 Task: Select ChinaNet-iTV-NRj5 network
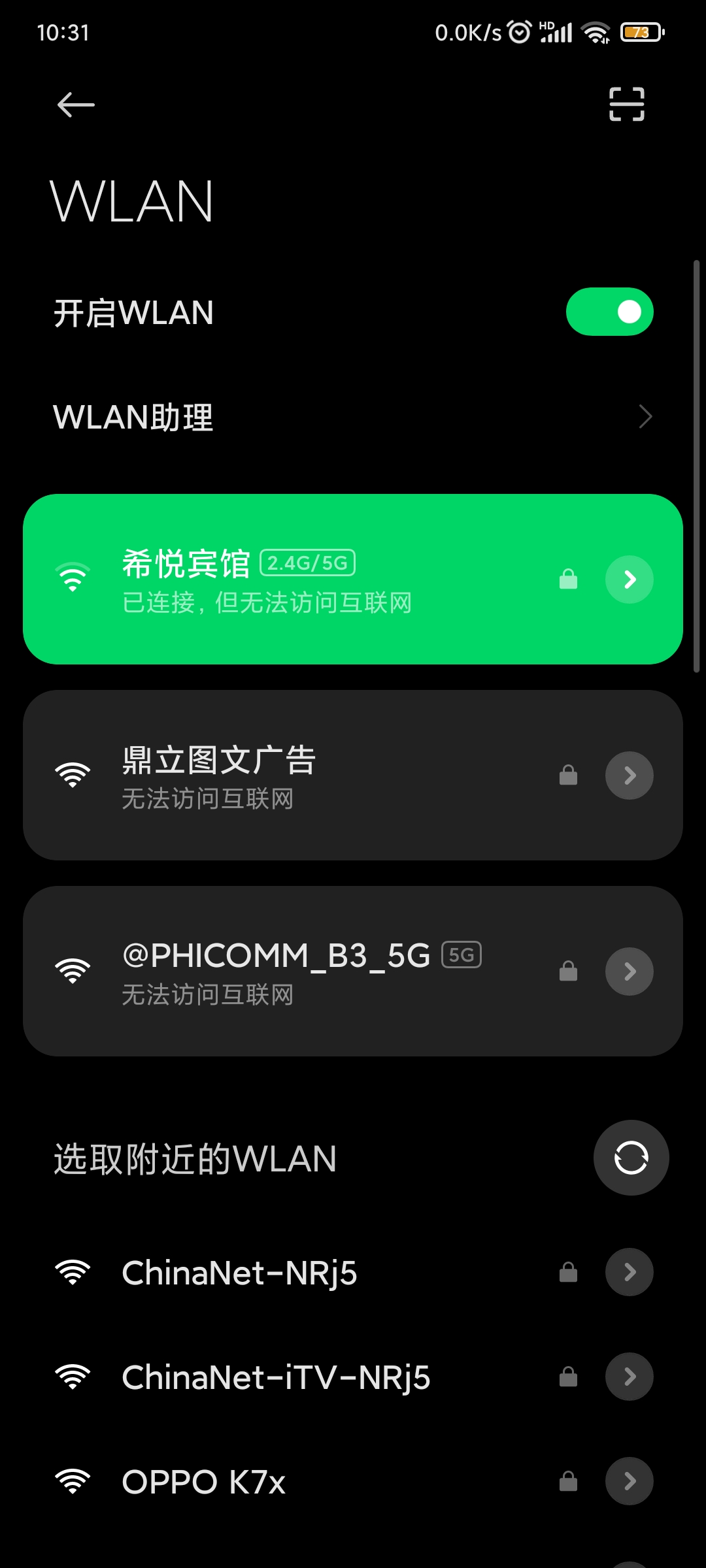click(353, 1377)
